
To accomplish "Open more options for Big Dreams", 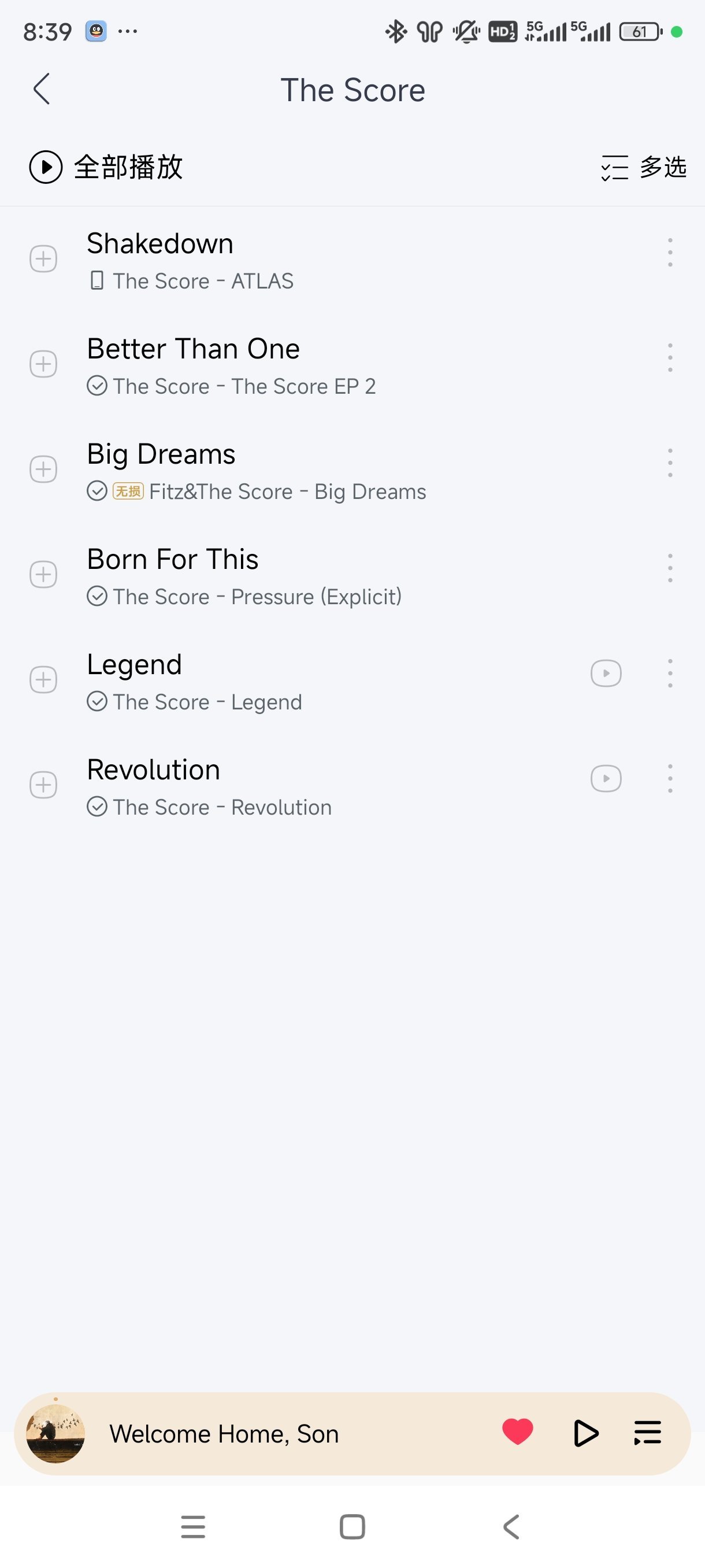I will pos(670,463).
